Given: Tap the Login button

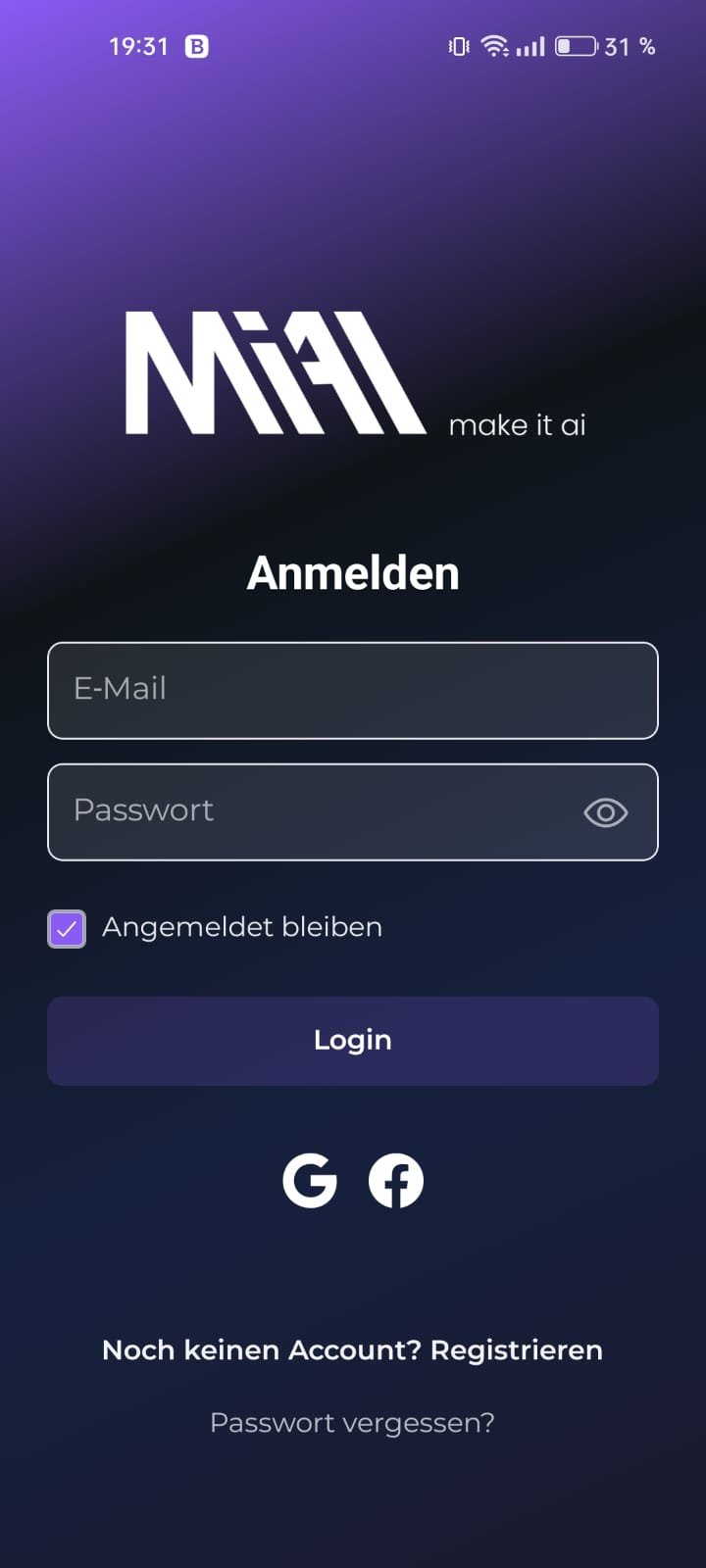Looking at the screenshot, I should [x=352, y=1041].
